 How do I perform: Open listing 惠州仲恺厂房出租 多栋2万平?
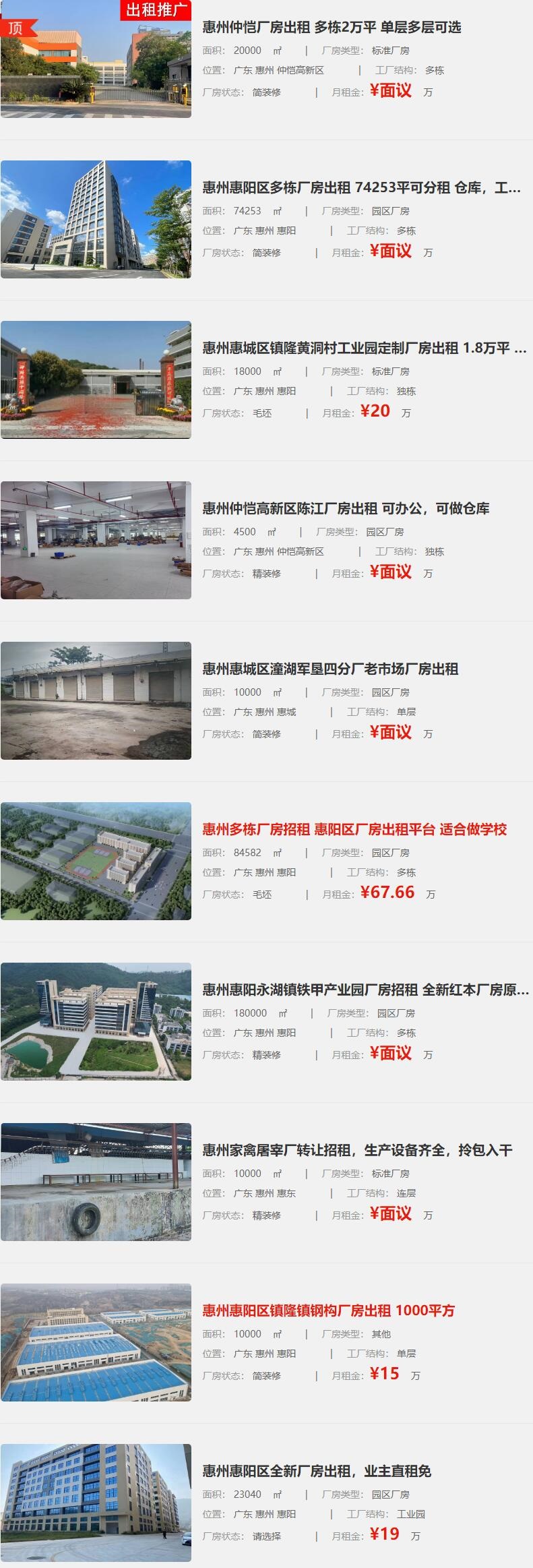point(332,28)
